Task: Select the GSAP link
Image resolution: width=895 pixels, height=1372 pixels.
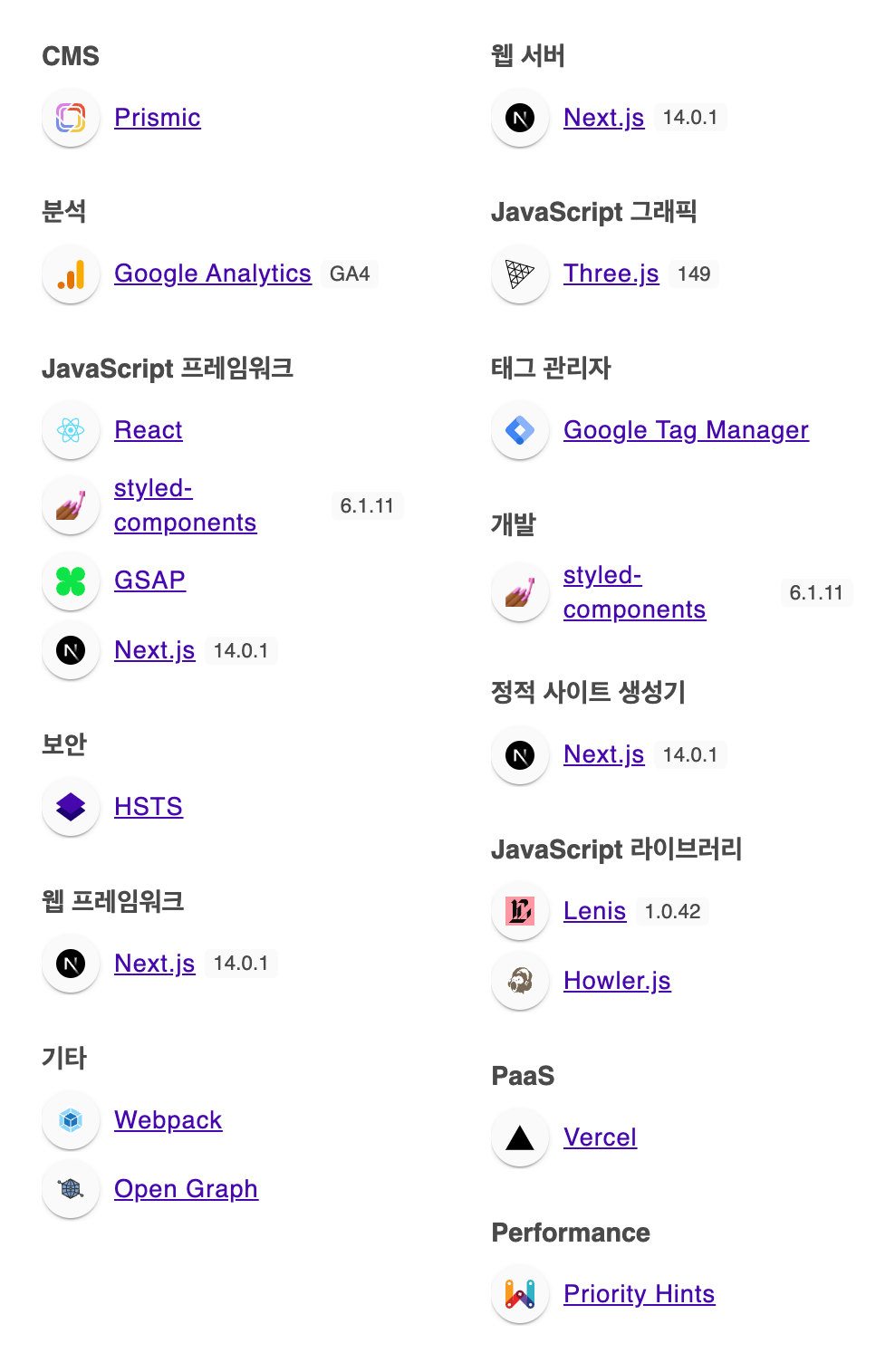Action: tap(149, 580)
